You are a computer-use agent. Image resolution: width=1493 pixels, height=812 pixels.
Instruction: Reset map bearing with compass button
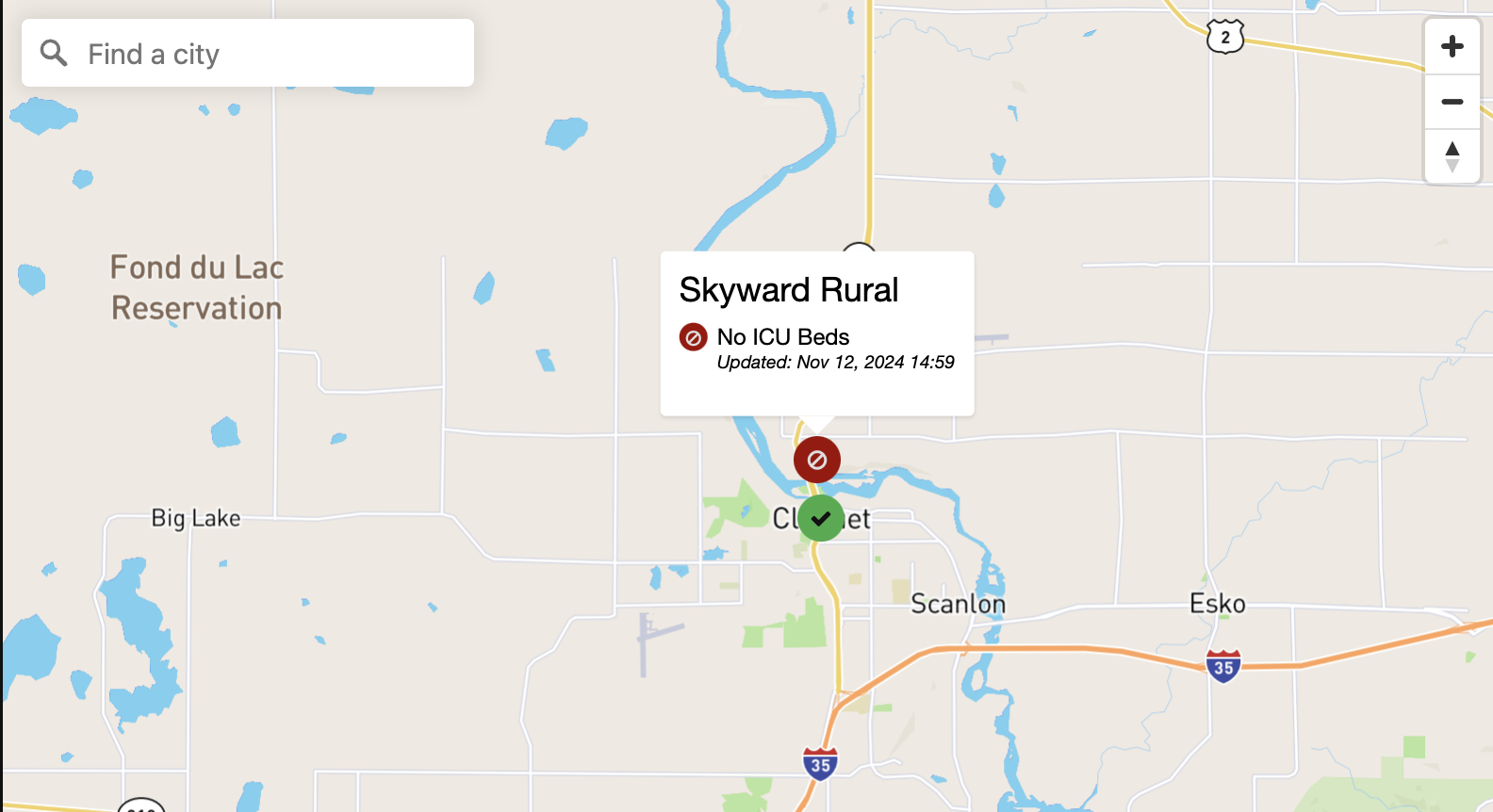1452,156
